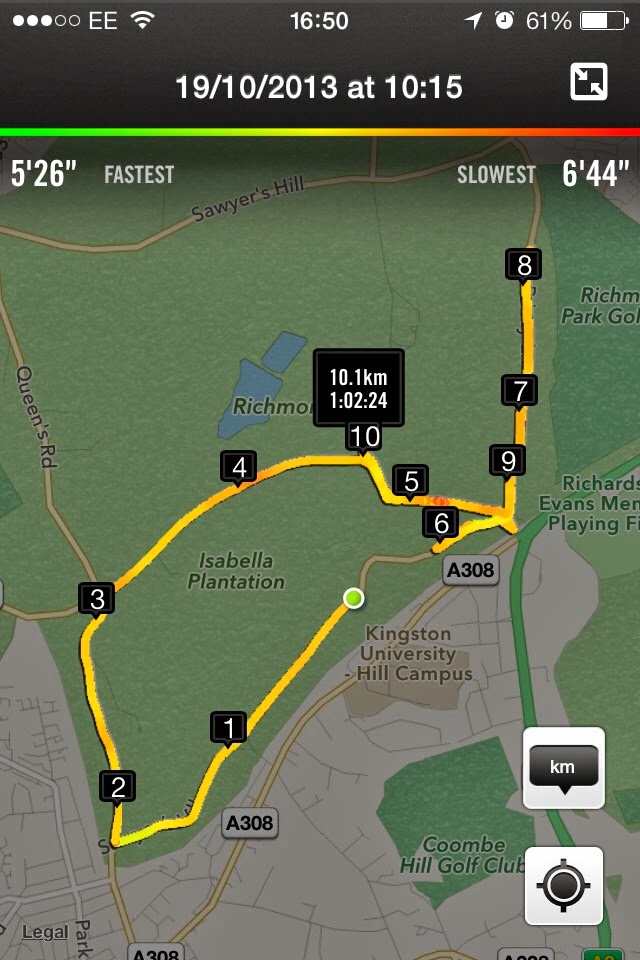640x960 pixels.
Task: Select the kilometer 3 marker on route
Action: click(97, 600)
